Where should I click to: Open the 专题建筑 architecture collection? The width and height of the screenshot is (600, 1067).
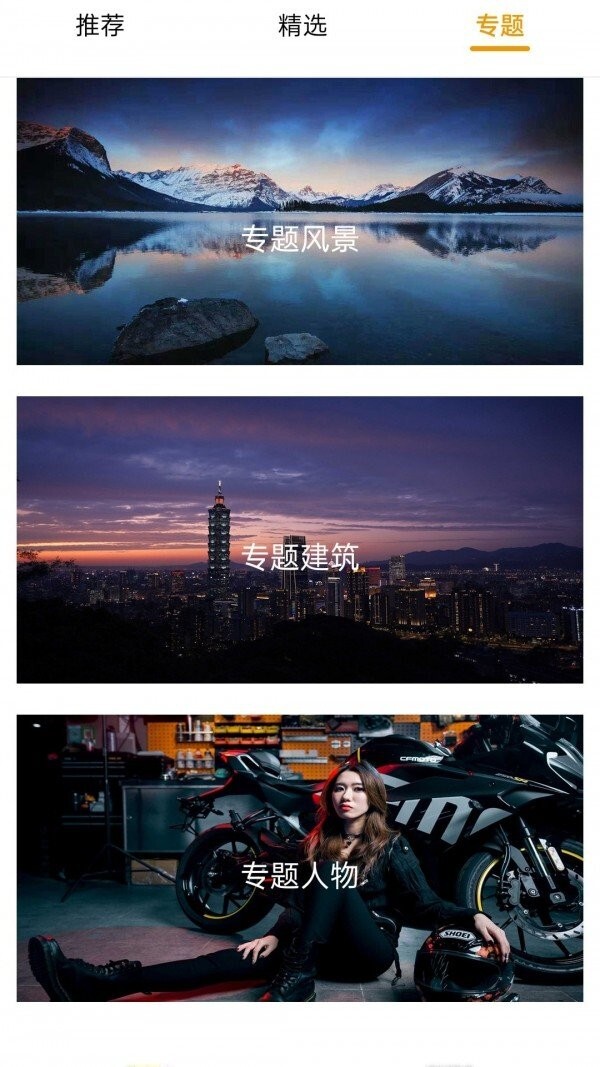(300, 540)
